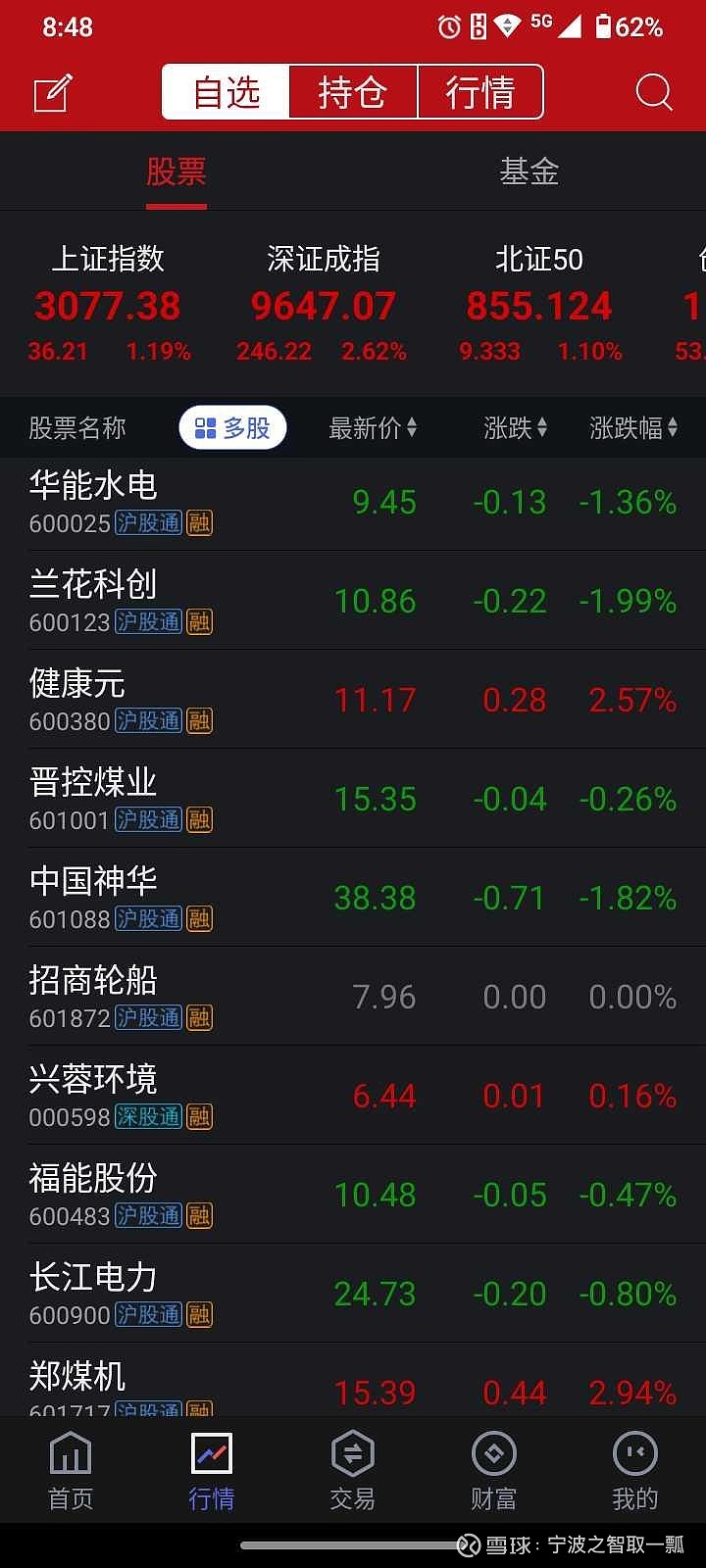Tap the 融 margin badge next to 华能水电
This screenshot has height=1568, width=706.
(x=199, y=523)
